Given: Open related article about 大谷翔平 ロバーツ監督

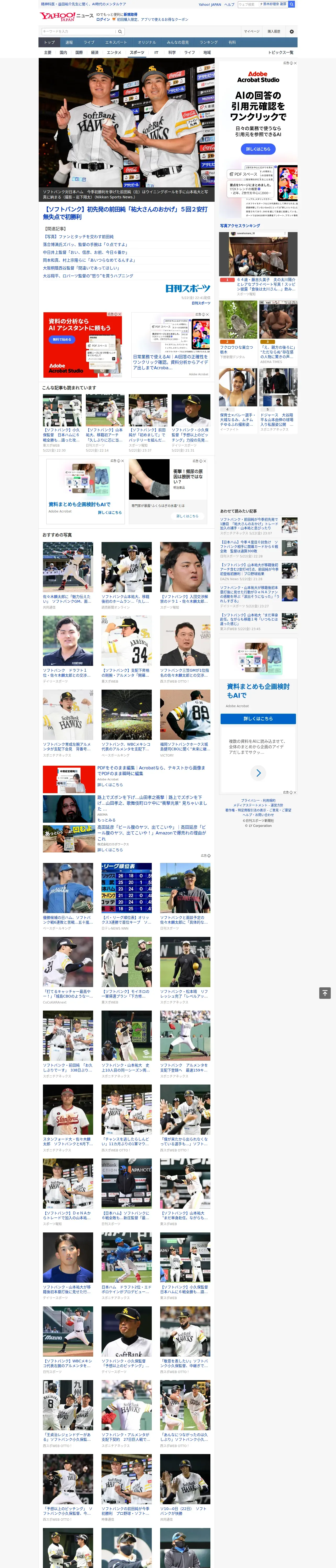Looking at the screenshot, I should [x=88, y=276].
